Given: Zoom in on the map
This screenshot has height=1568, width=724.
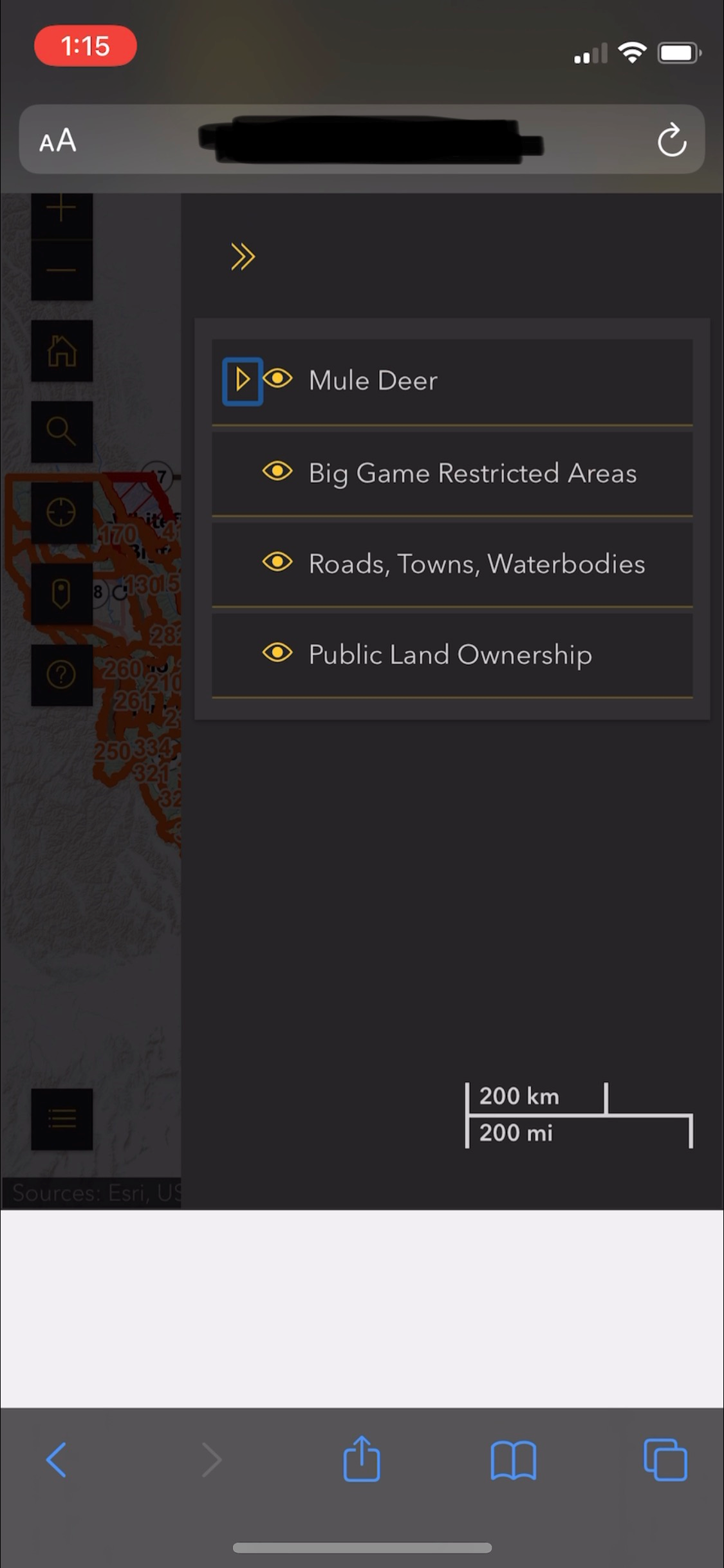Looking at the screenshot, I should 61,207.
